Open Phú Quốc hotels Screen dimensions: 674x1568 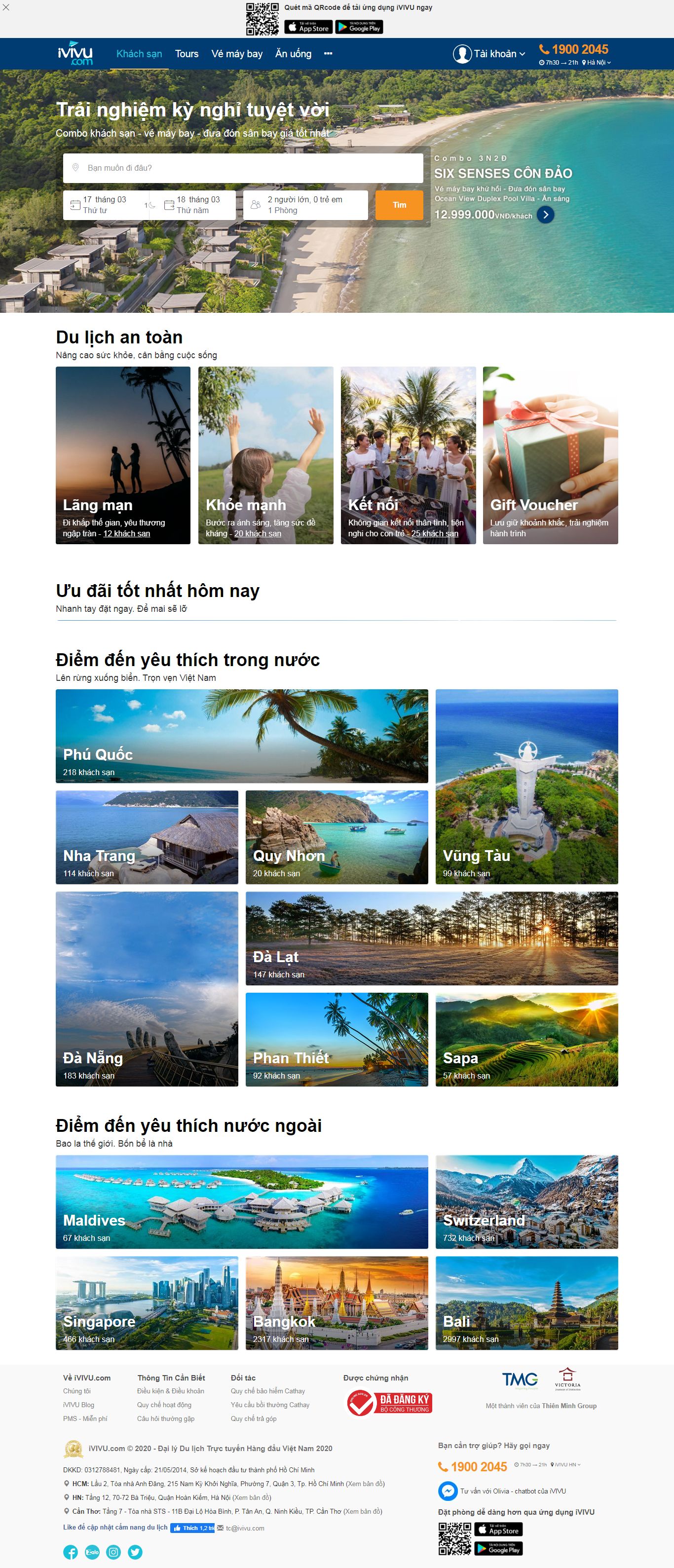coord(242,735)
